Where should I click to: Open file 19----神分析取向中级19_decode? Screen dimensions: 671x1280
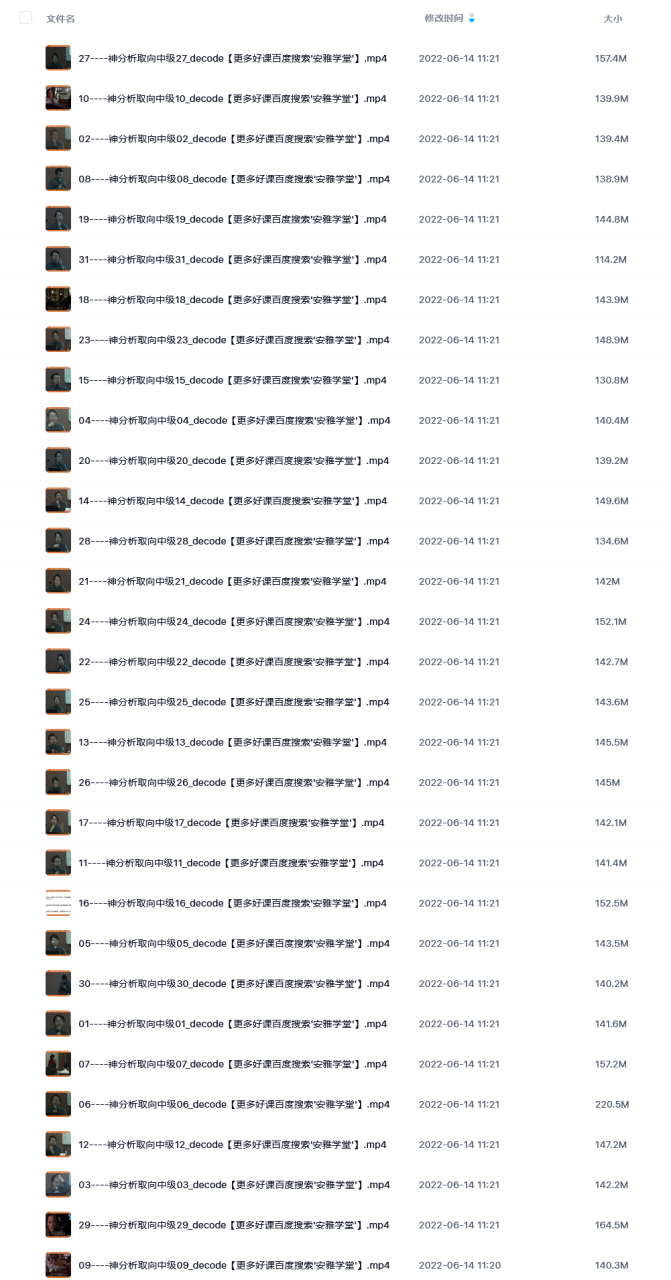(x=233, y=219)
